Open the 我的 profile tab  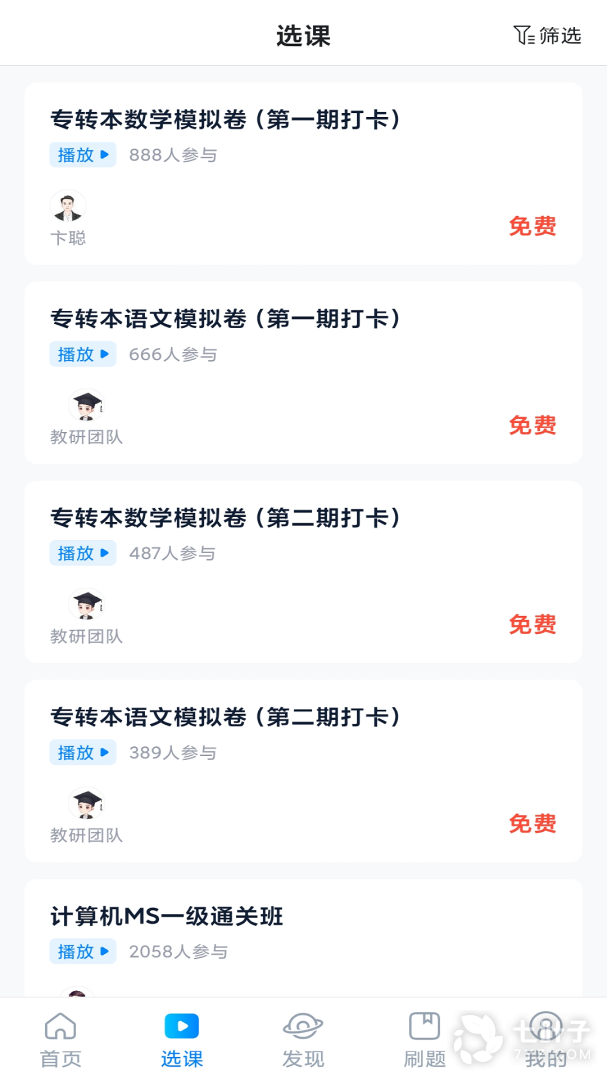(x=546, y=1040)
